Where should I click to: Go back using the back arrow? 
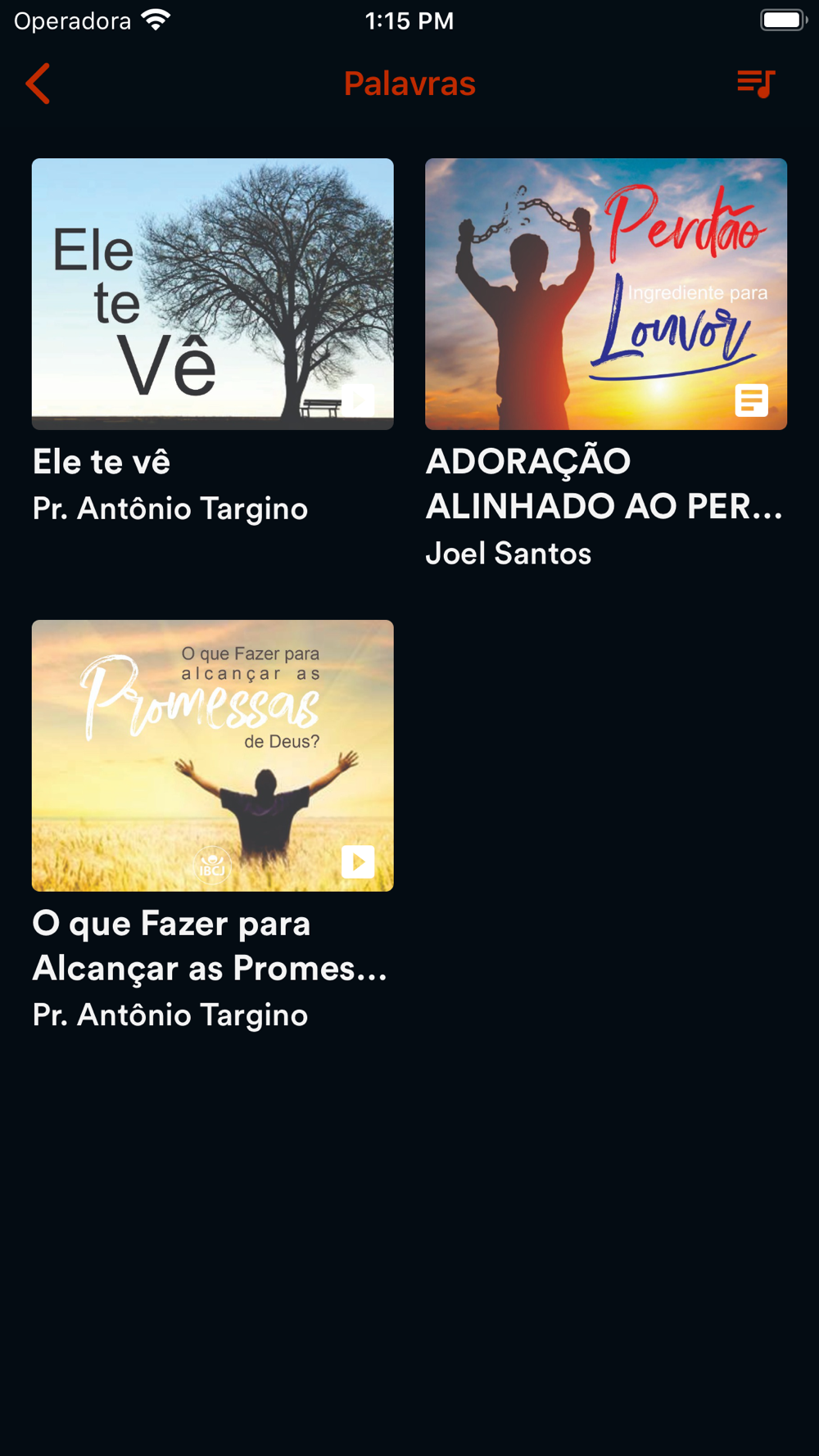[38, 84]
